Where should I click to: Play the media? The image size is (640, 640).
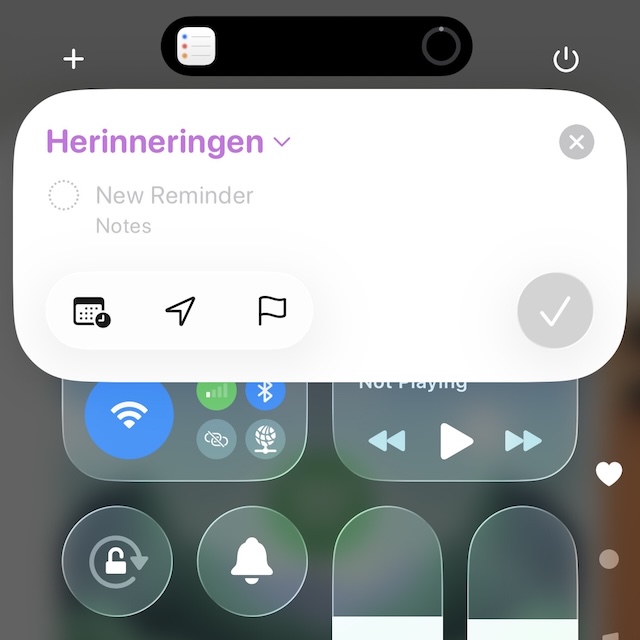pyautogui.click(x=455, y=440)
